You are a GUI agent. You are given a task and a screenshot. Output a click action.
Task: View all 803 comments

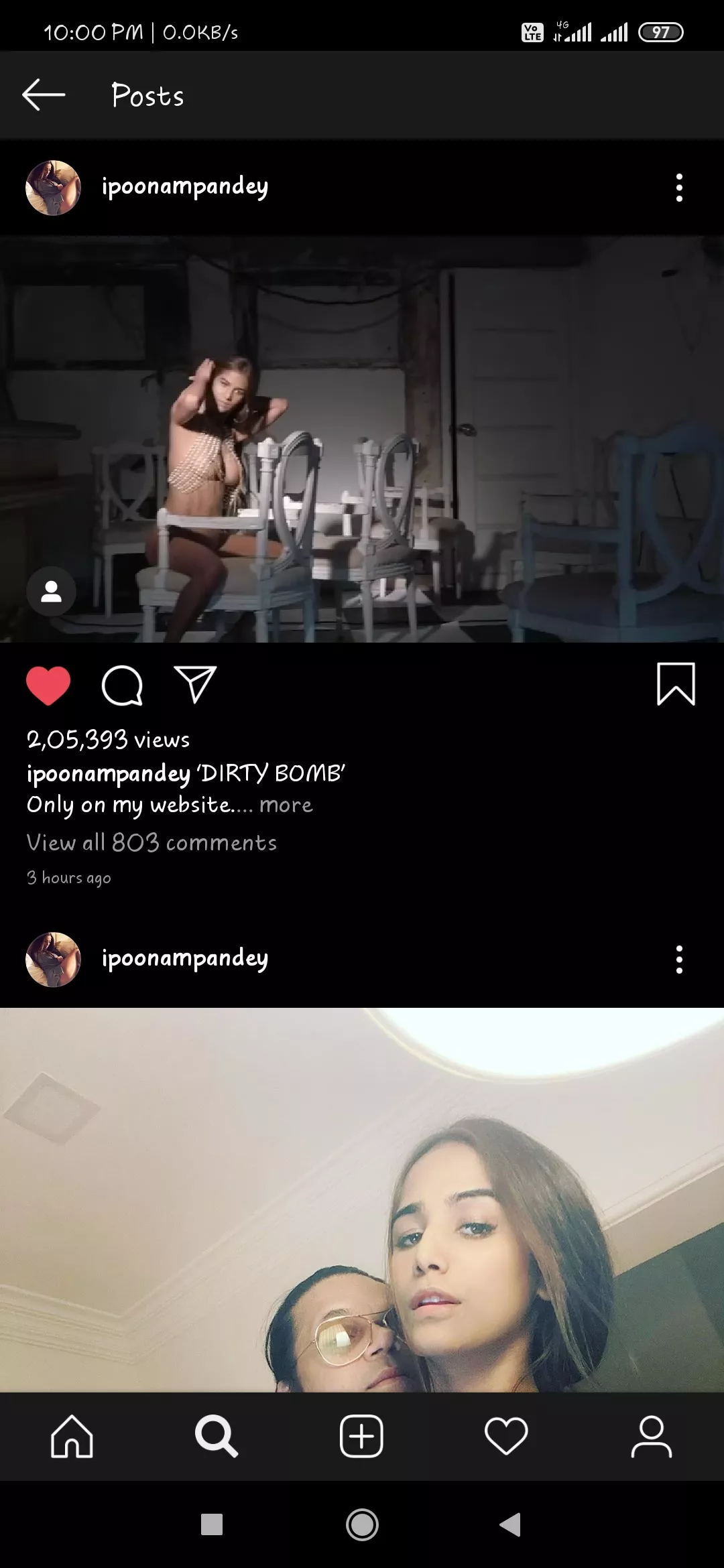tap(152, 842)
